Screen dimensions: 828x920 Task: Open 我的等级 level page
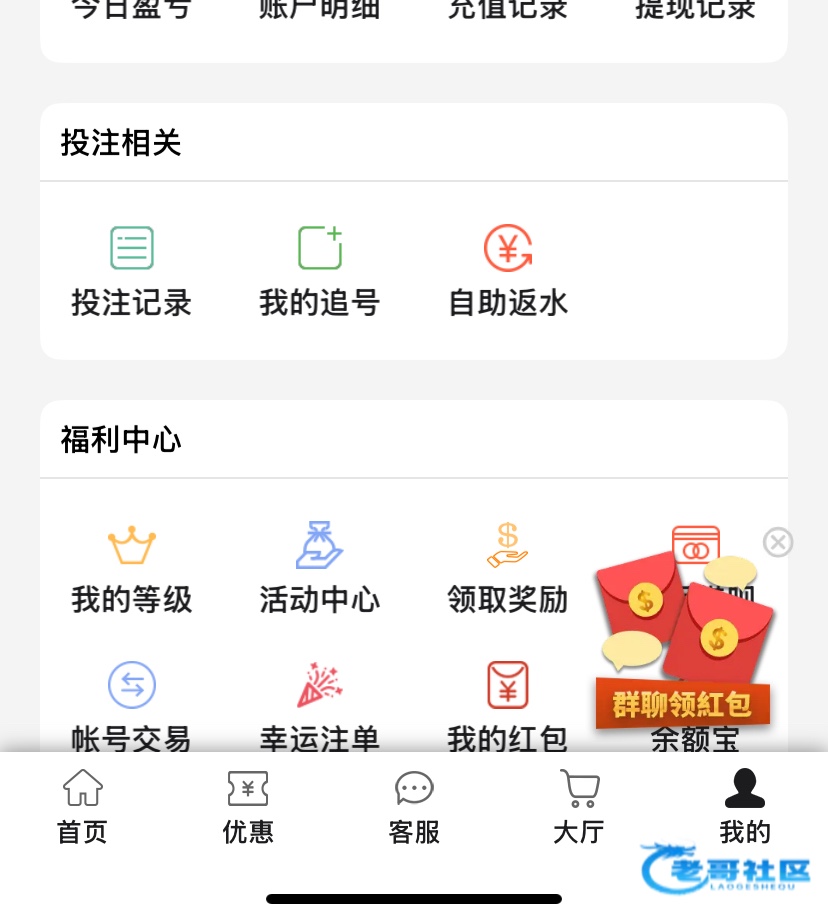point(131,569)
